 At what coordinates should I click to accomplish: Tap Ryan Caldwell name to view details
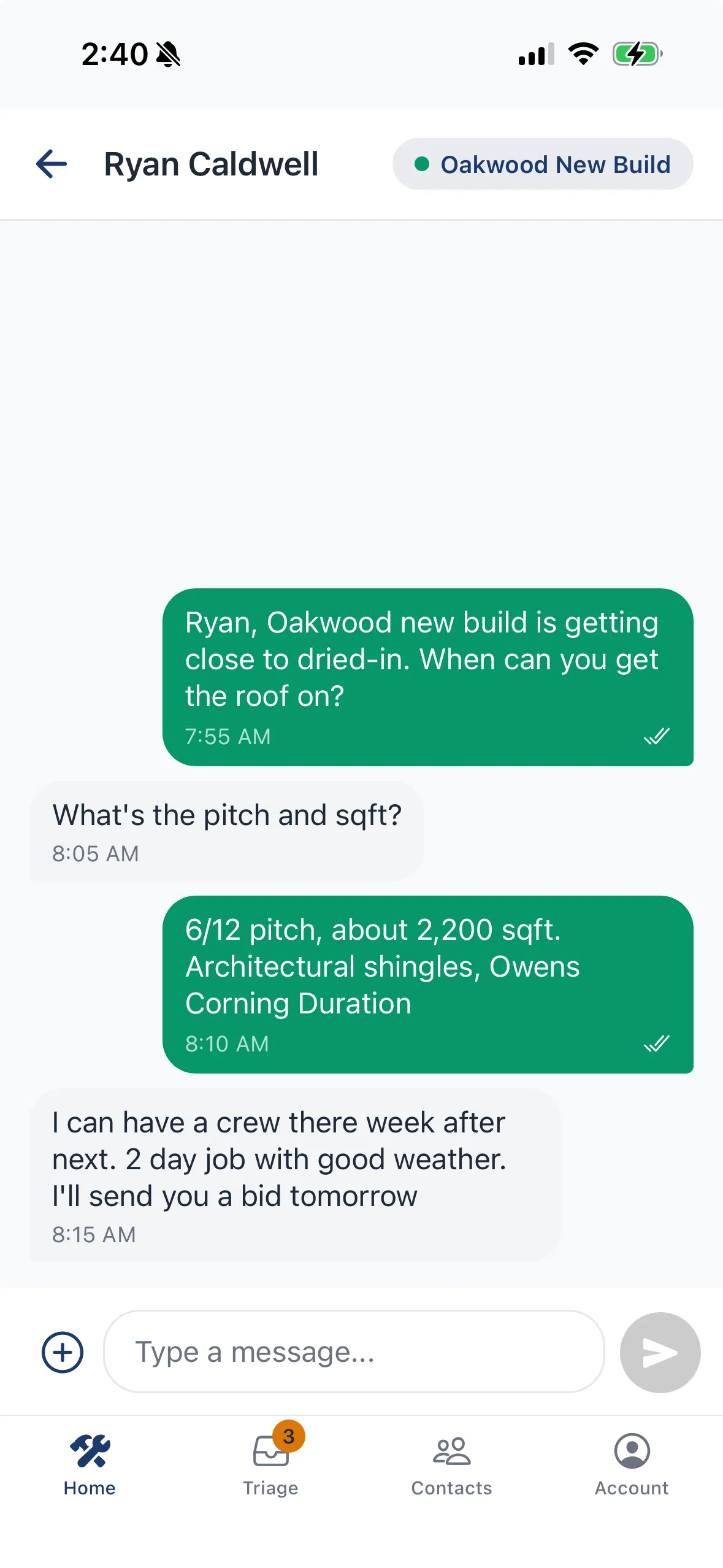pos(210,163)
